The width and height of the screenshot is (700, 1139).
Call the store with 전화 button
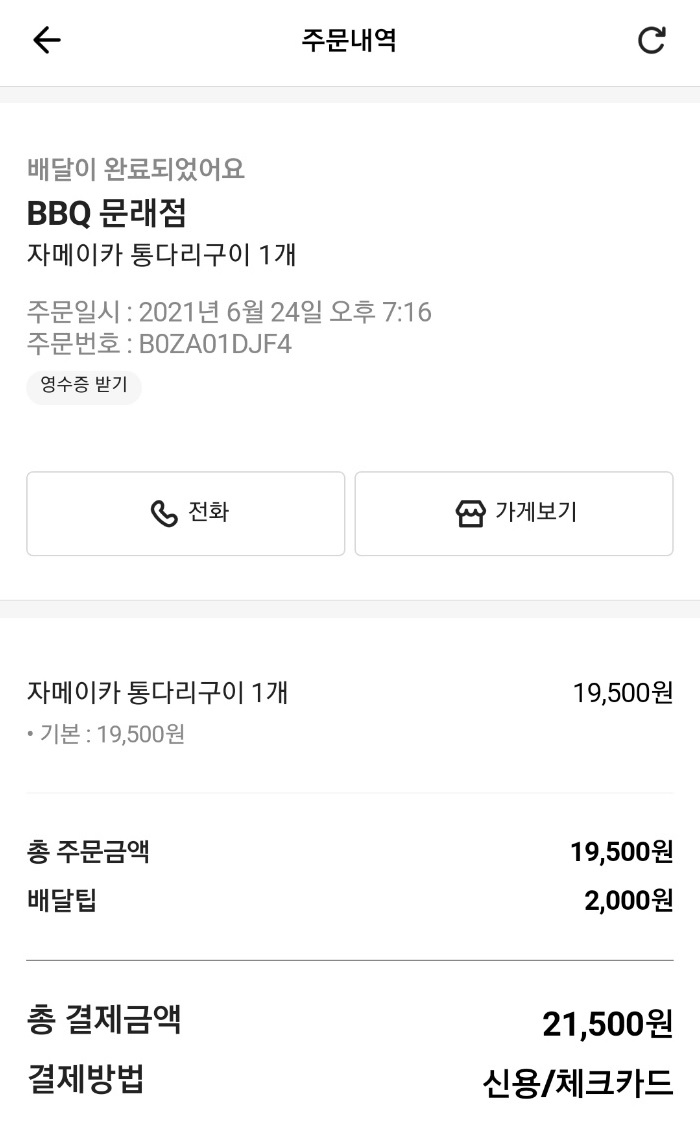pyautogui.click(x=186, y=514)
